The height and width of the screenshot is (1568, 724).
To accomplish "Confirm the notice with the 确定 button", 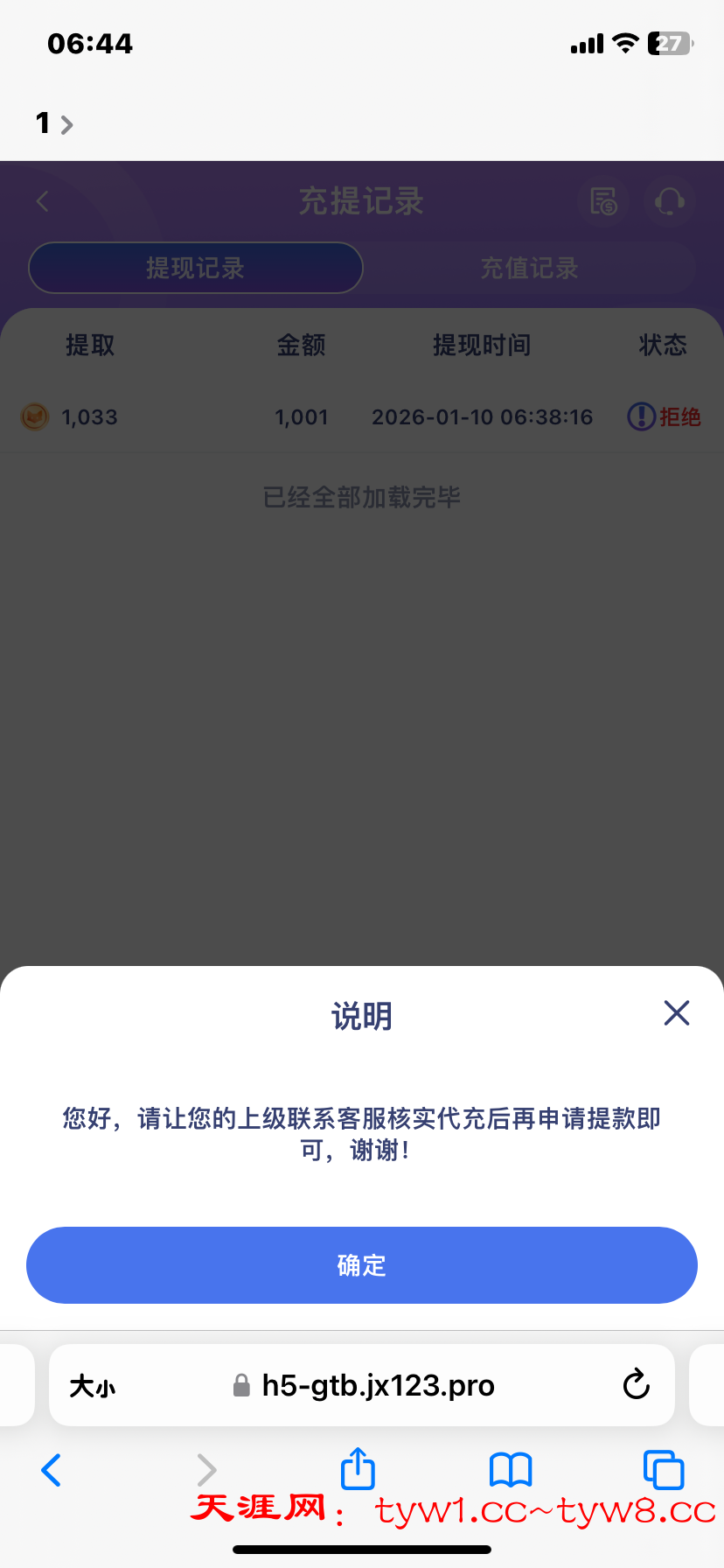I will [361, 1265].
